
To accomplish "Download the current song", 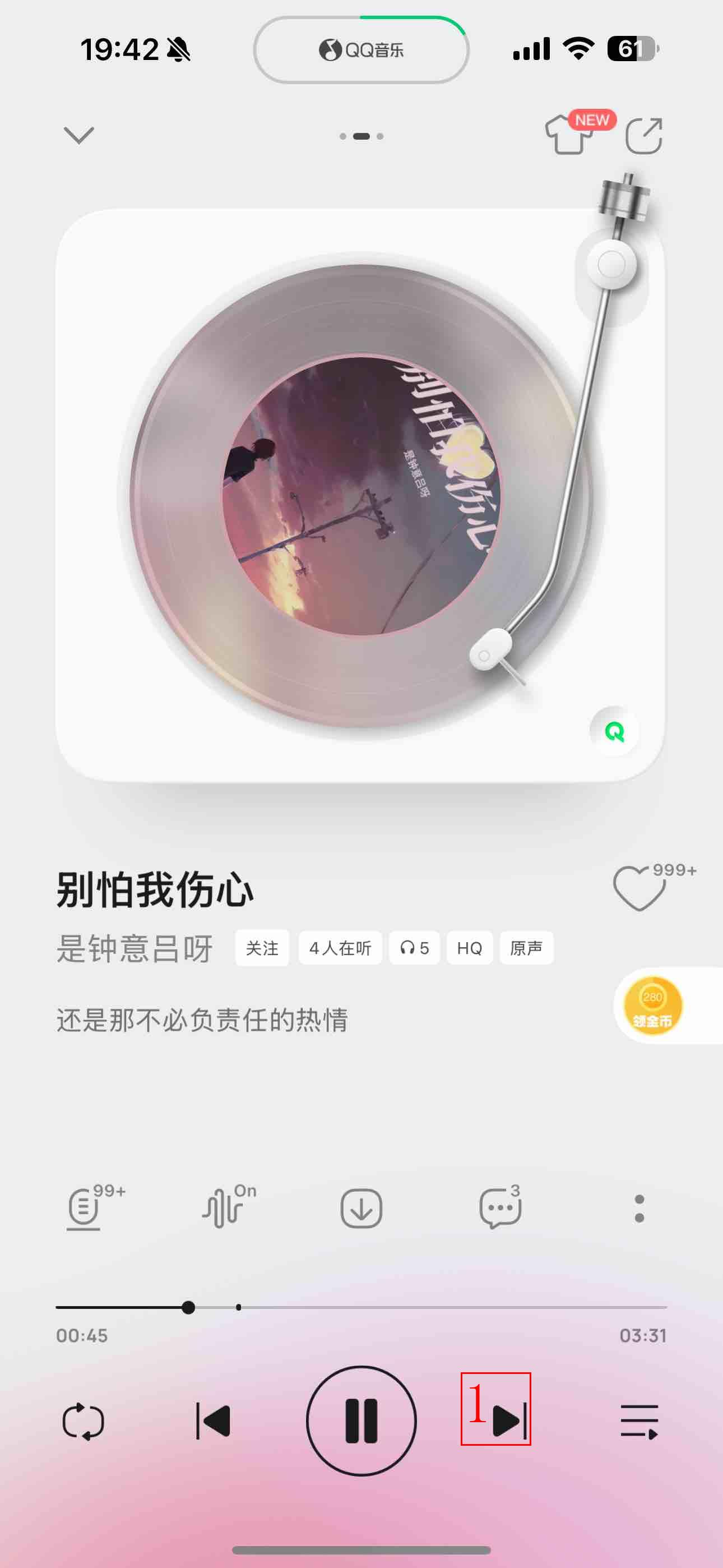I will pos(361,1209).
